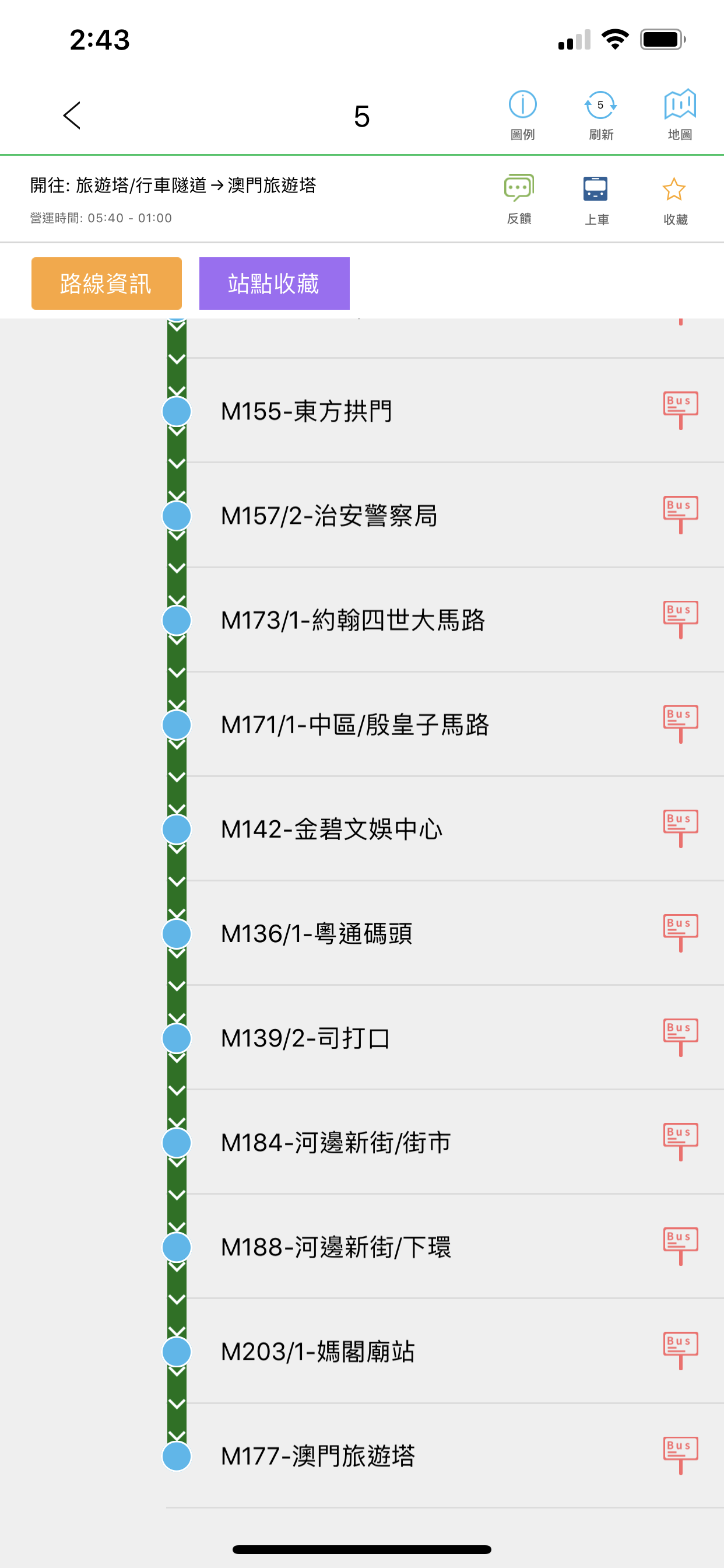Open stop M203/1-媽閣廟站

click(318, 1352)
